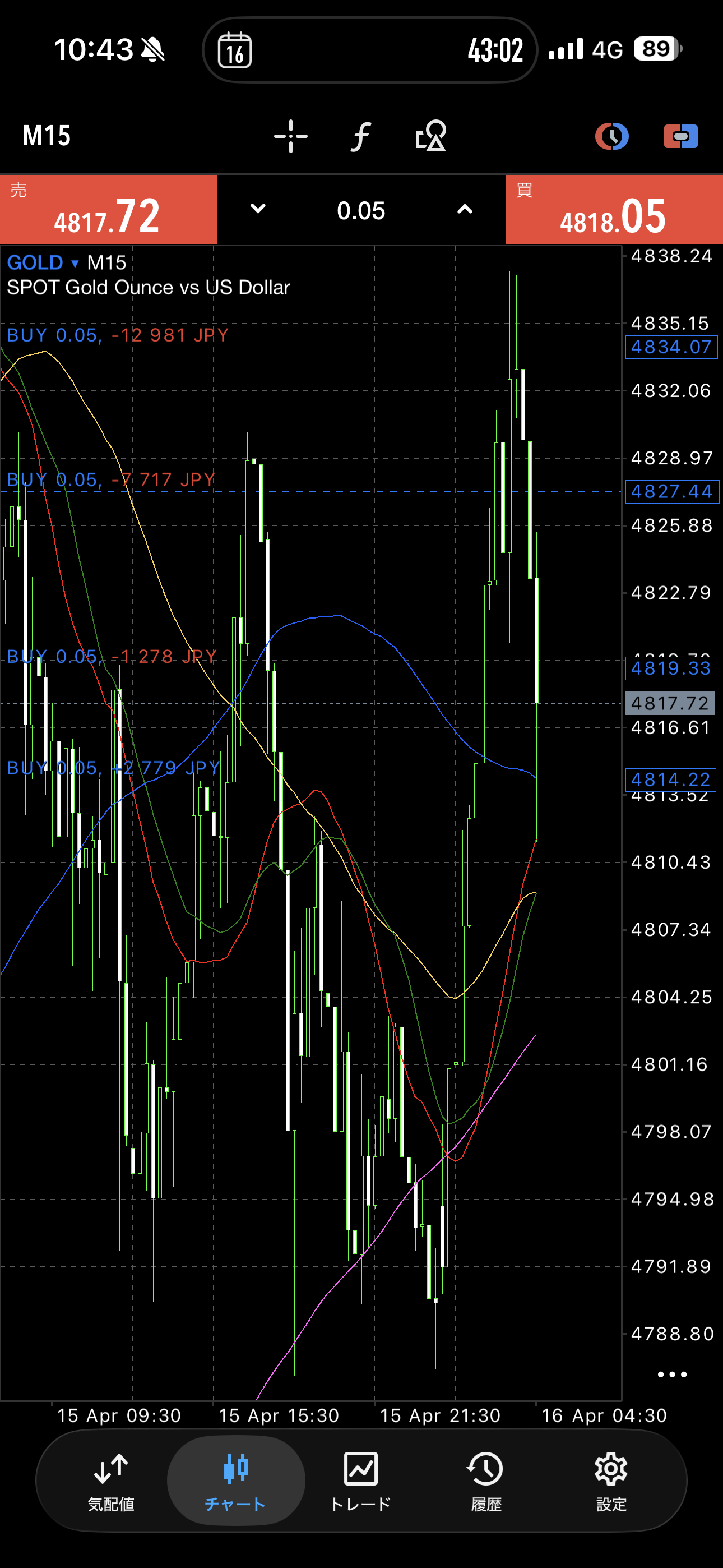The width and height of the screenshot is (723, 1568).
Task: Open the indicators list
Action: [360, 136]
